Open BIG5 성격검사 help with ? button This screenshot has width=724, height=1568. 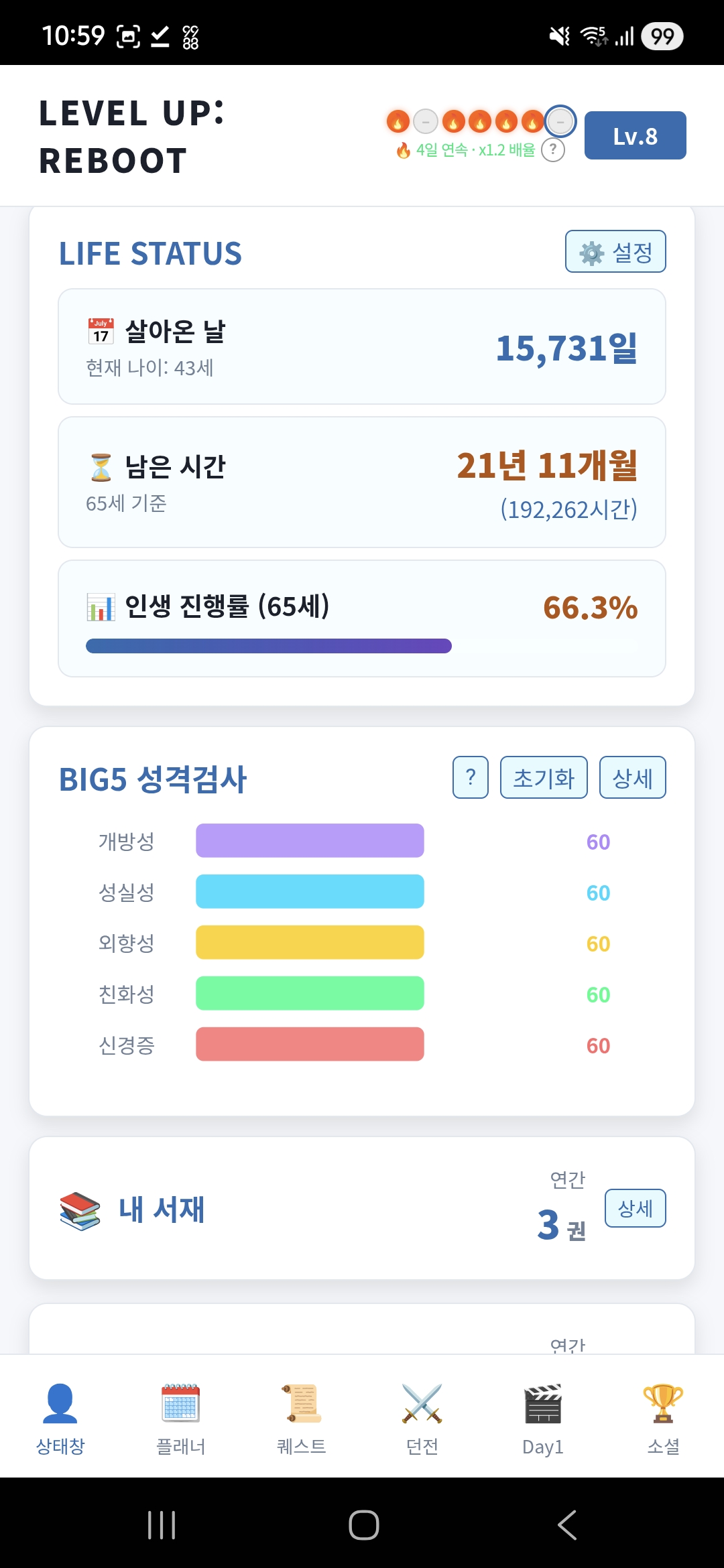[470, 777]
